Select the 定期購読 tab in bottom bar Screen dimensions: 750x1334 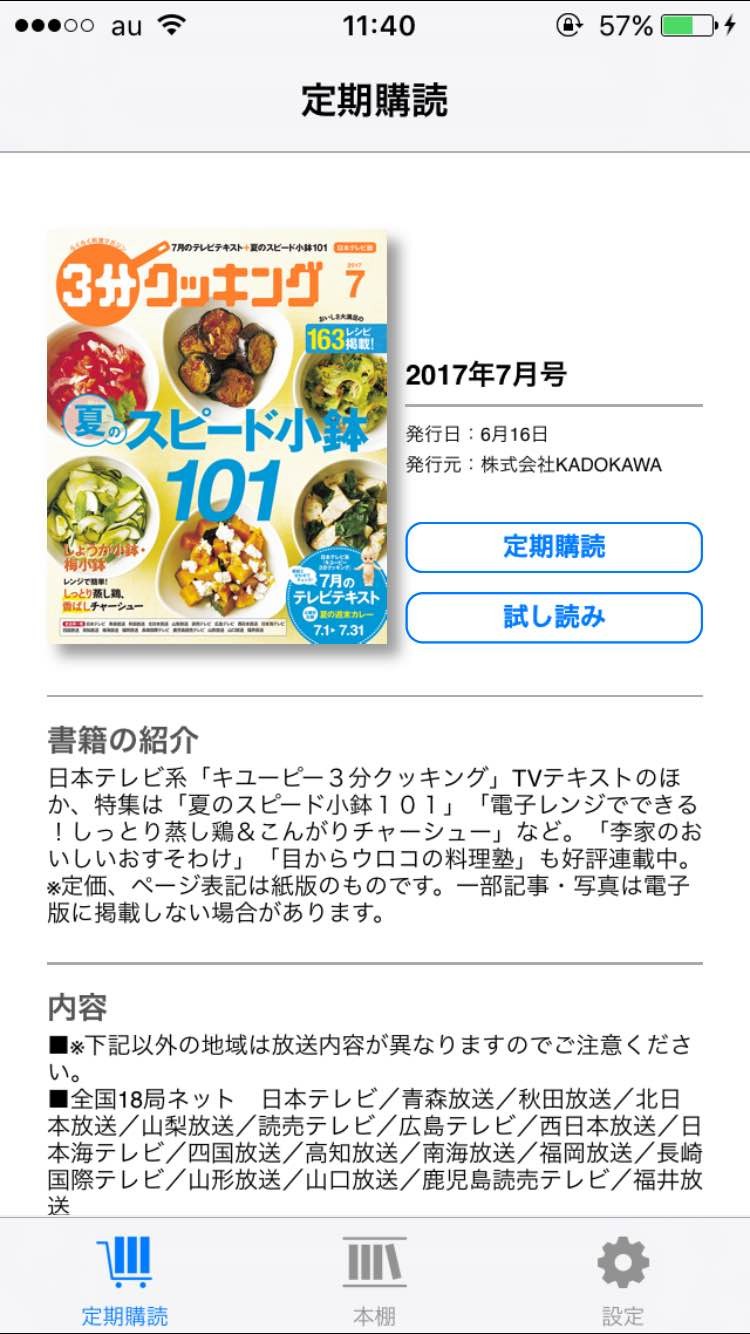[x=125, y=1281]
